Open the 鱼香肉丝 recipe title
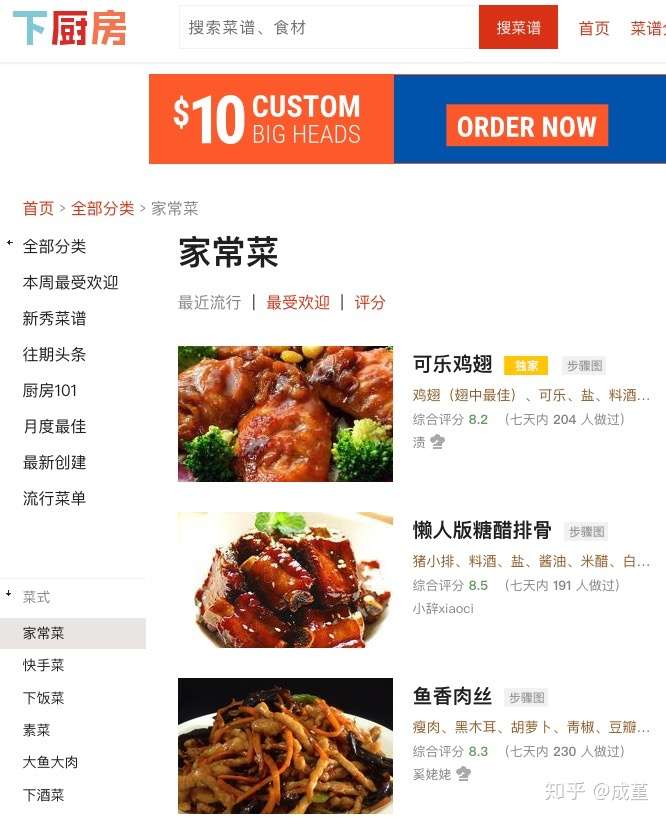This screenshot has width=666, height=820. (453, 697)
